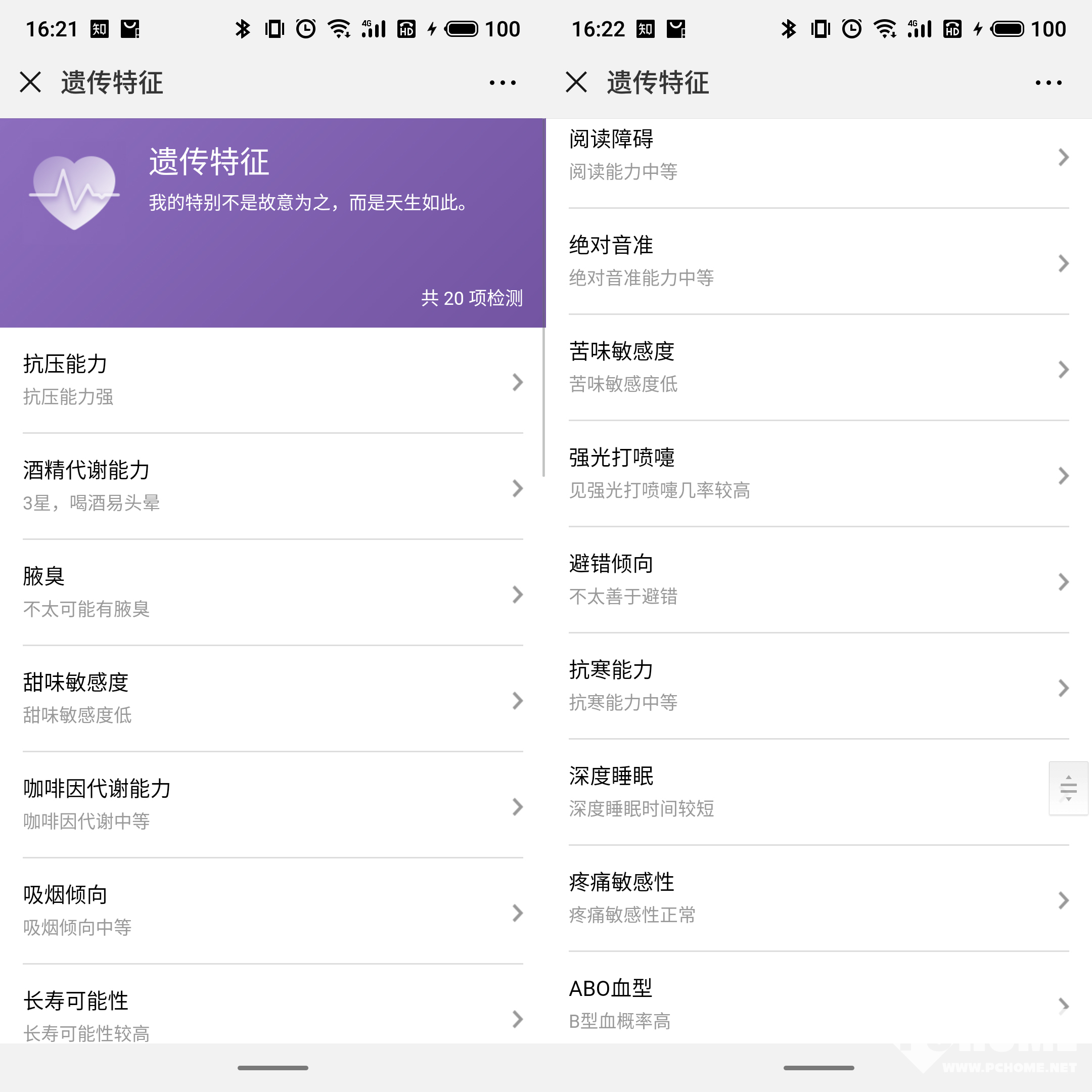Screen dimensions: 1092x1092
Task: View 深度睡眠 details
Action: coord(791,792)
